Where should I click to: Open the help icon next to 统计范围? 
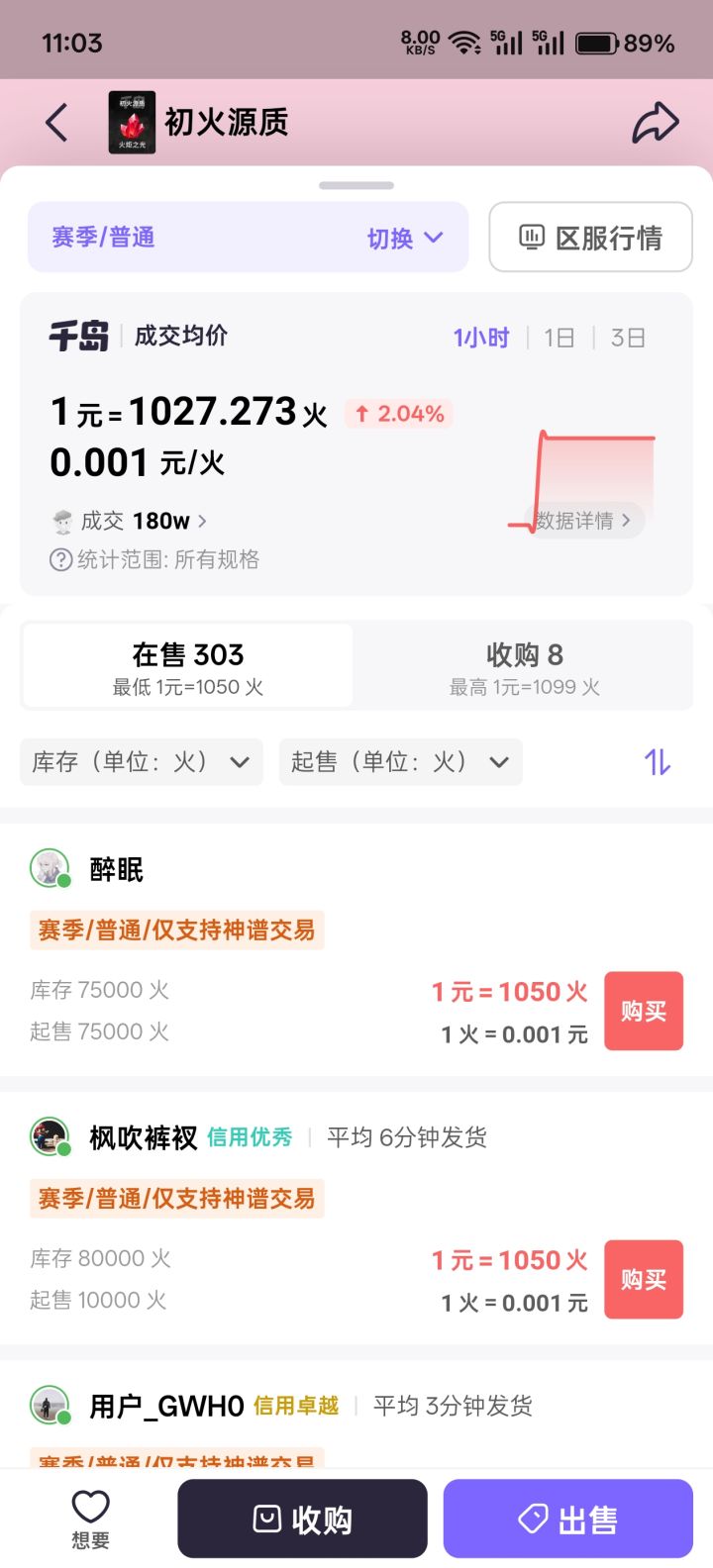pyautogui.click(x=60, y=560)
